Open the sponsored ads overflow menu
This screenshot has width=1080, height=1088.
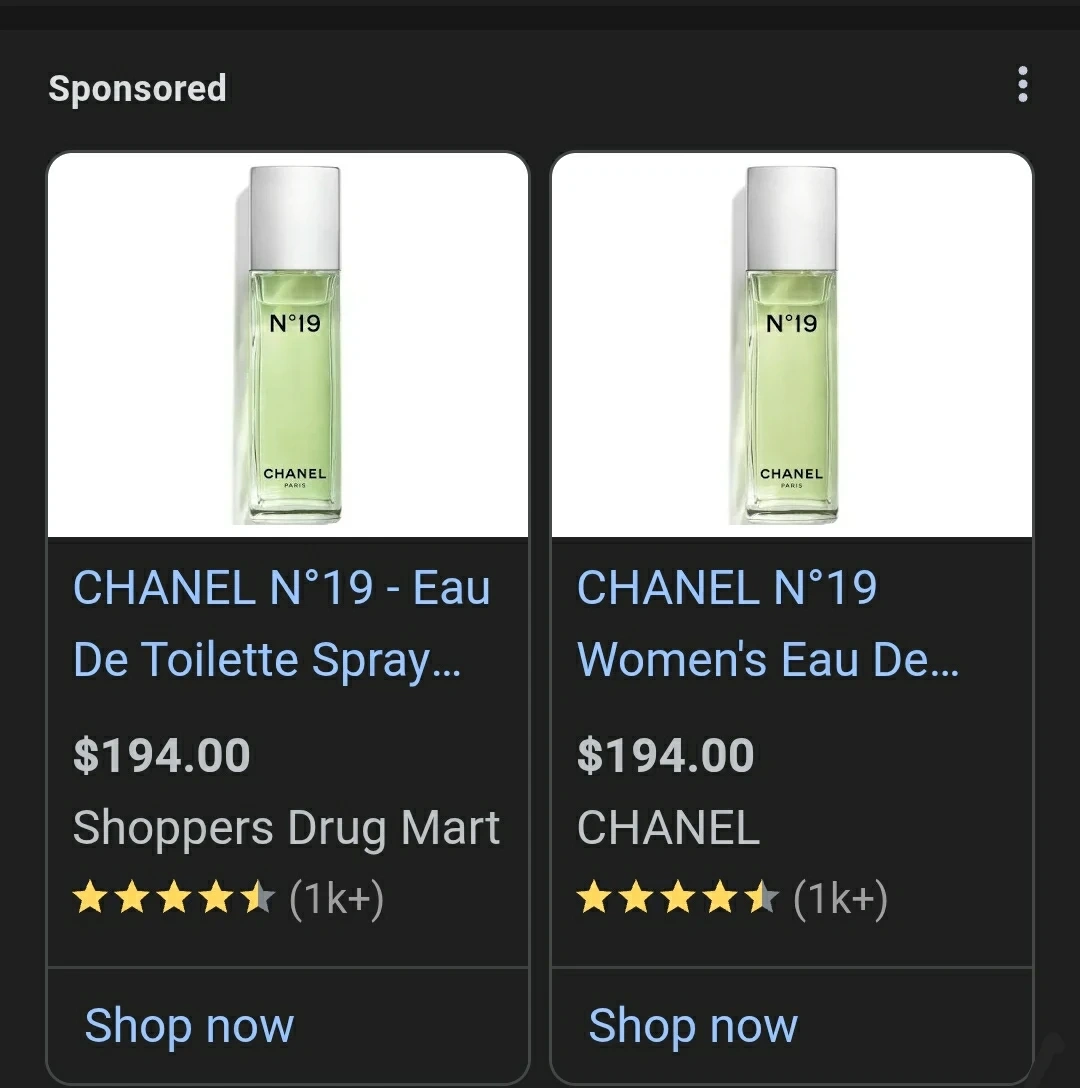1022,86
